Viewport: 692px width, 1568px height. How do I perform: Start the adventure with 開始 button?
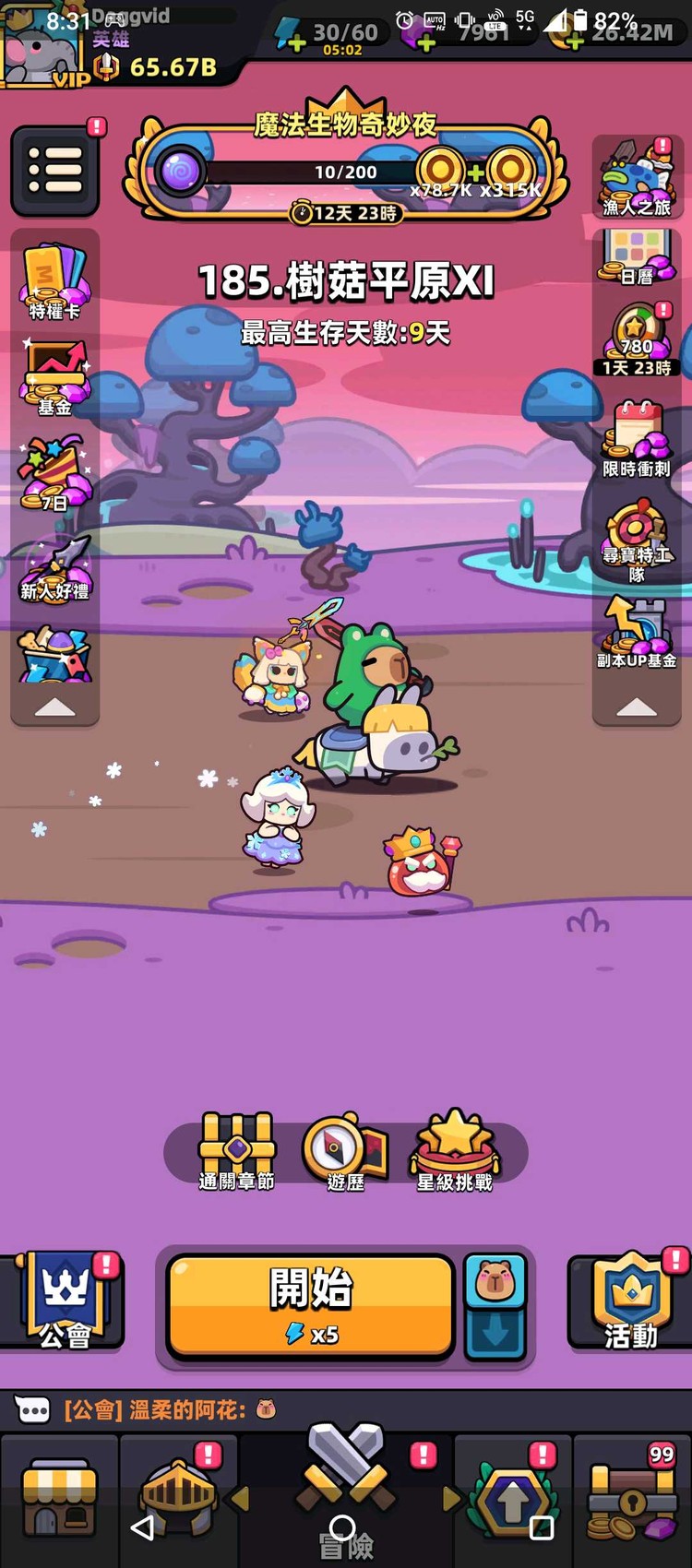tap(311, 1304)
